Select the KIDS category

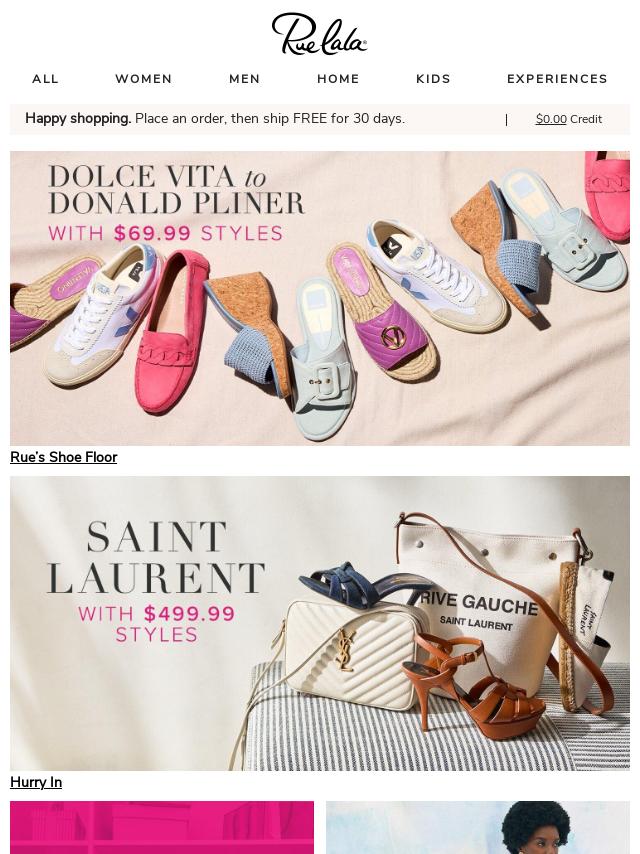pyautogui.click(x=433, y=79)
